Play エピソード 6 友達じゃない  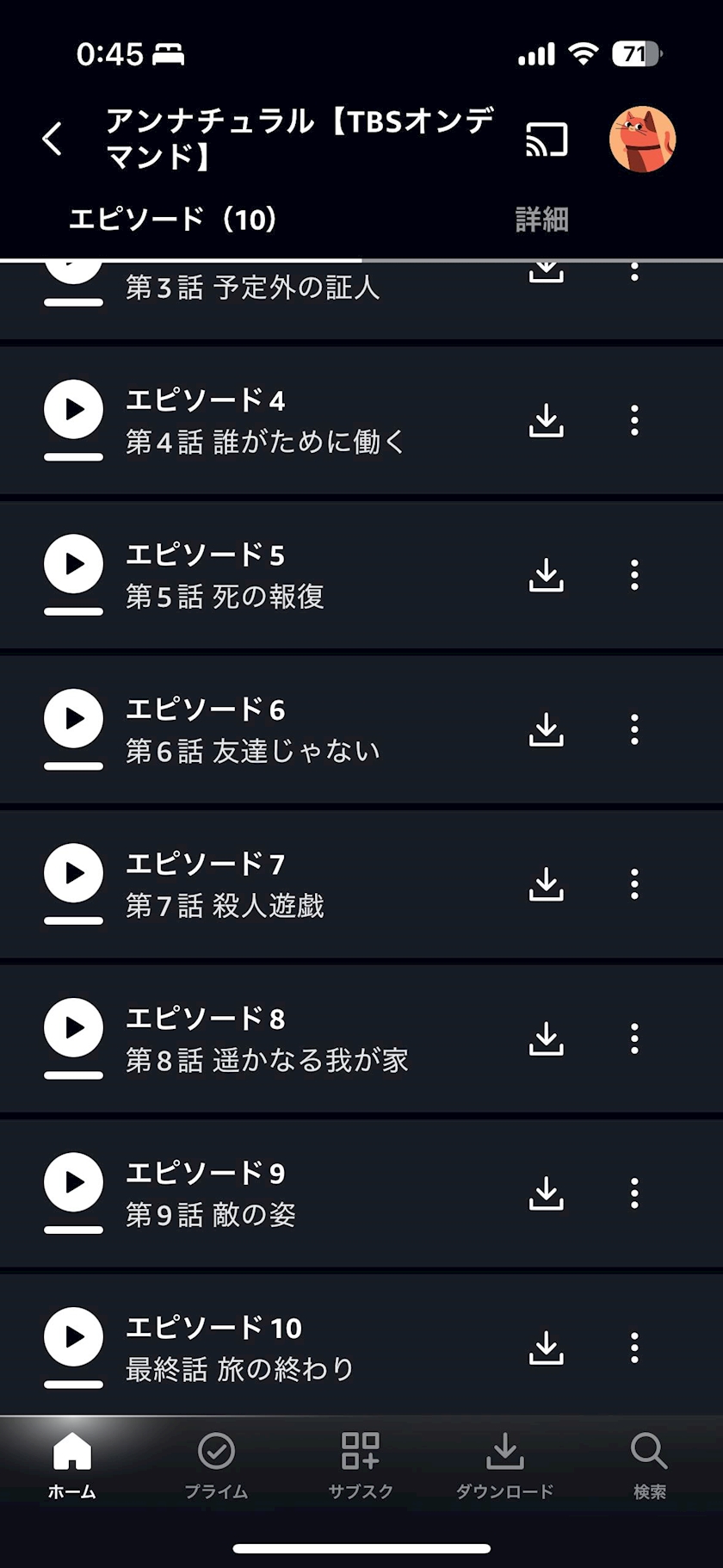pos(74,718)
